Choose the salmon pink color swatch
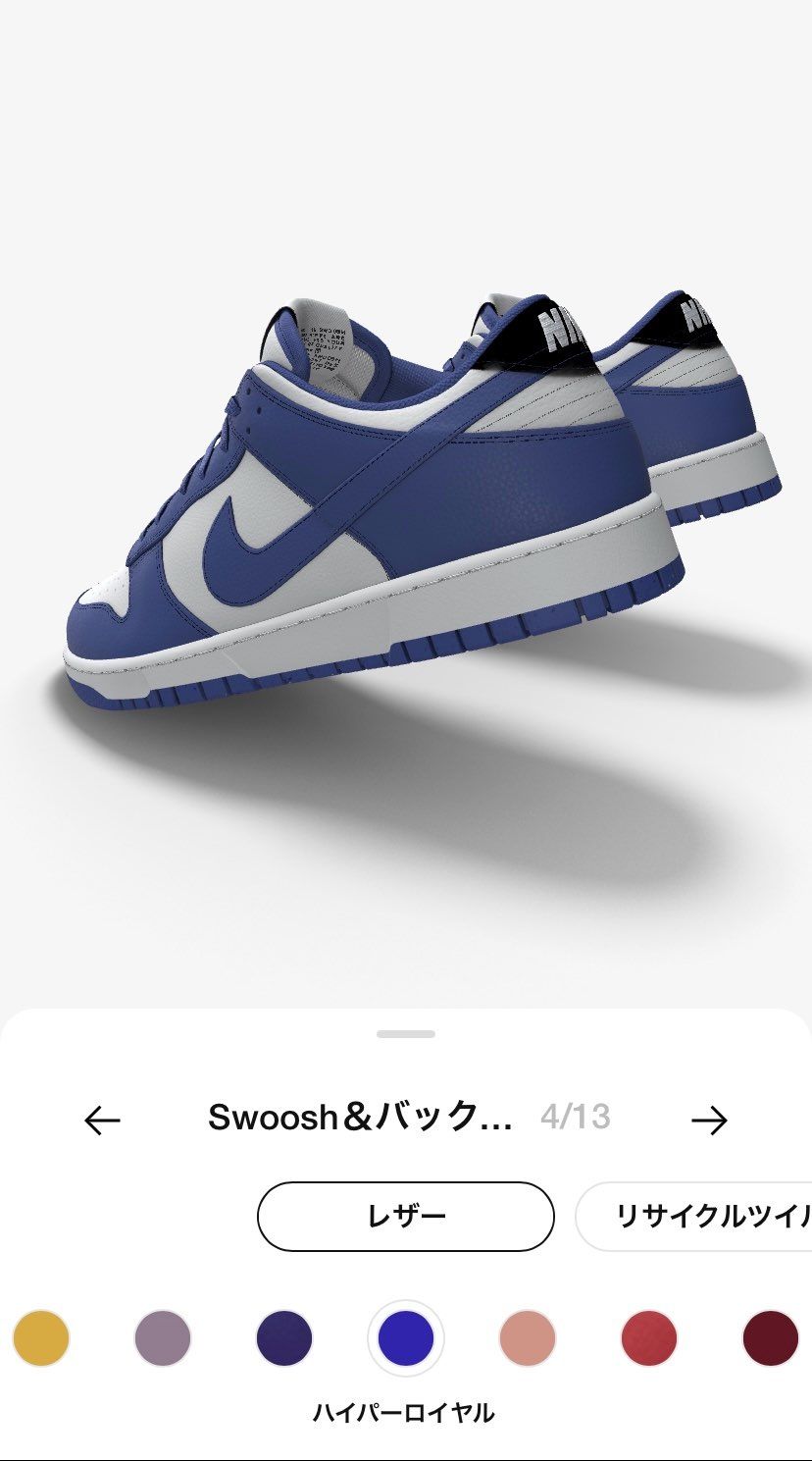This screenshot has width=812, height=1461. pyautogui.click(x=528, y=1337)
